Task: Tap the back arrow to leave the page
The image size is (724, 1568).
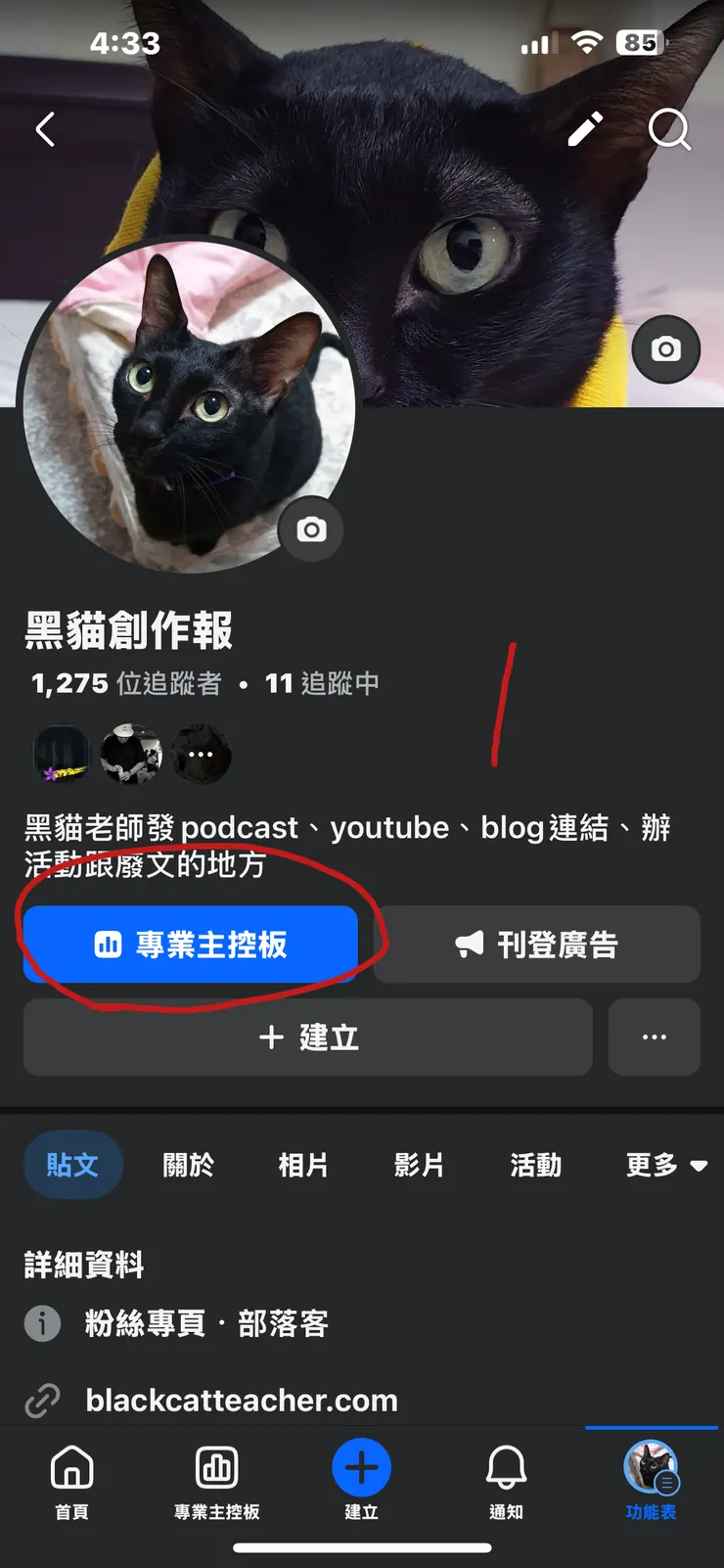Action: click(x=45, y=128)
